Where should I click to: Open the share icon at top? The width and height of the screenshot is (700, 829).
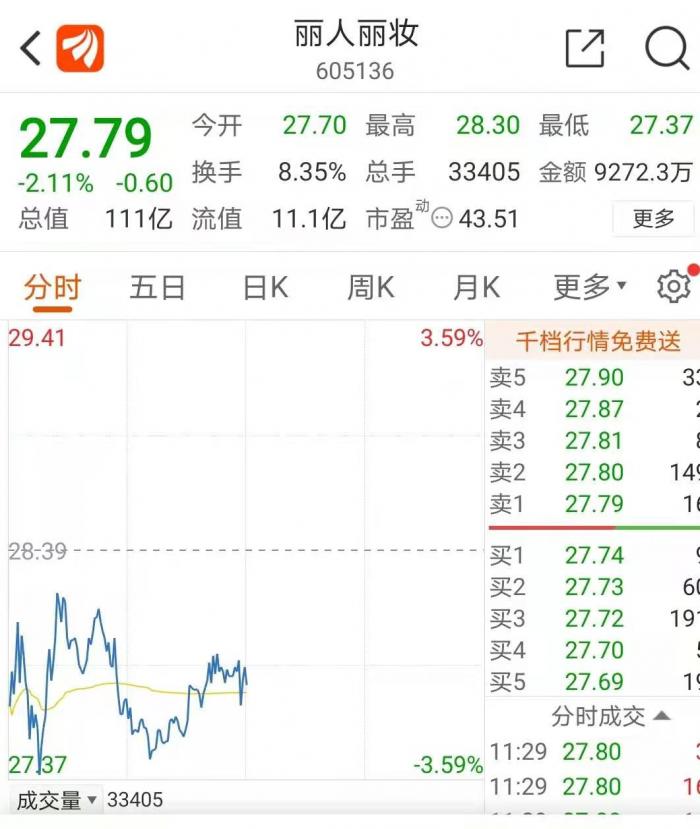pos(585,48)
